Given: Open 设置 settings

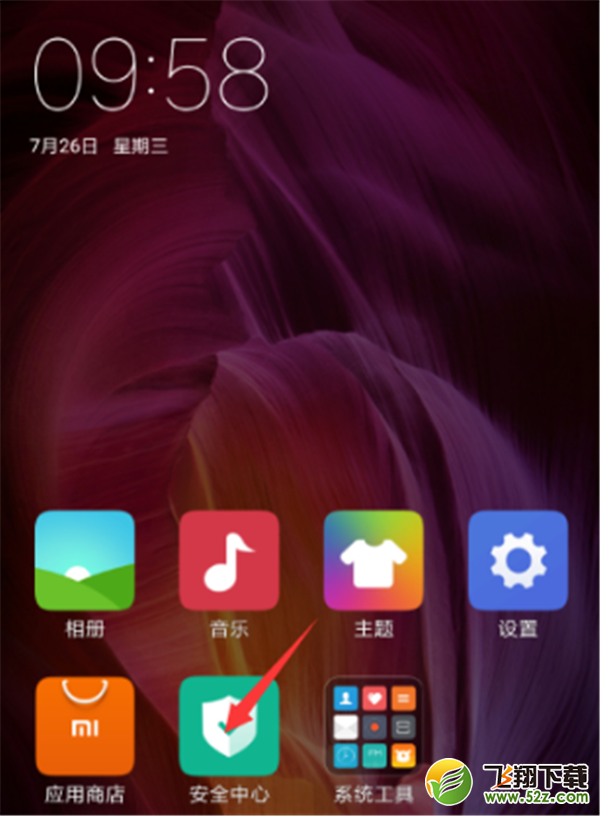Looking at the screenshot, I should pyautogui.click(x=518, y=561).
